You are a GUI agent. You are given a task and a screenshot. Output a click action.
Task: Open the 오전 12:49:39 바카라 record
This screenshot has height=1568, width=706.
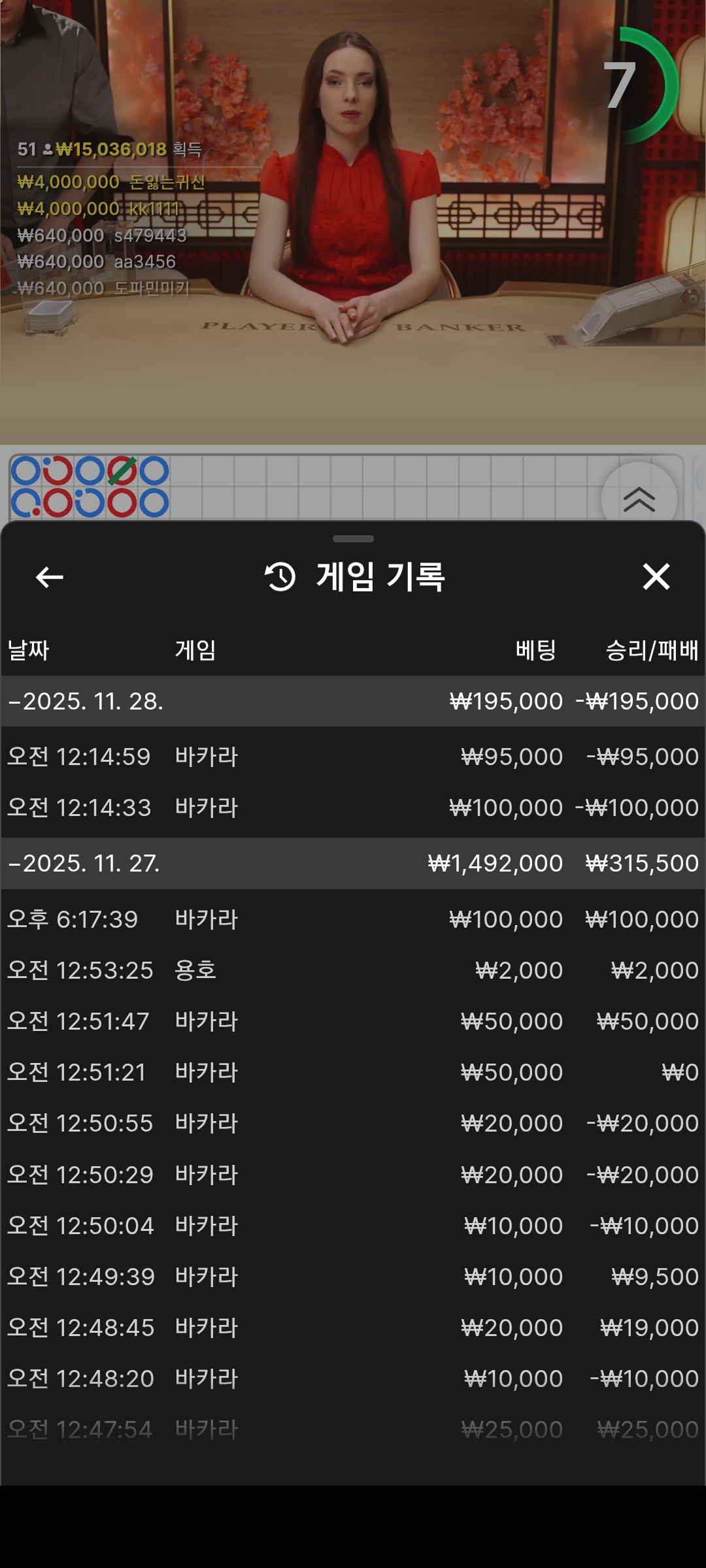coord(353,1277)
